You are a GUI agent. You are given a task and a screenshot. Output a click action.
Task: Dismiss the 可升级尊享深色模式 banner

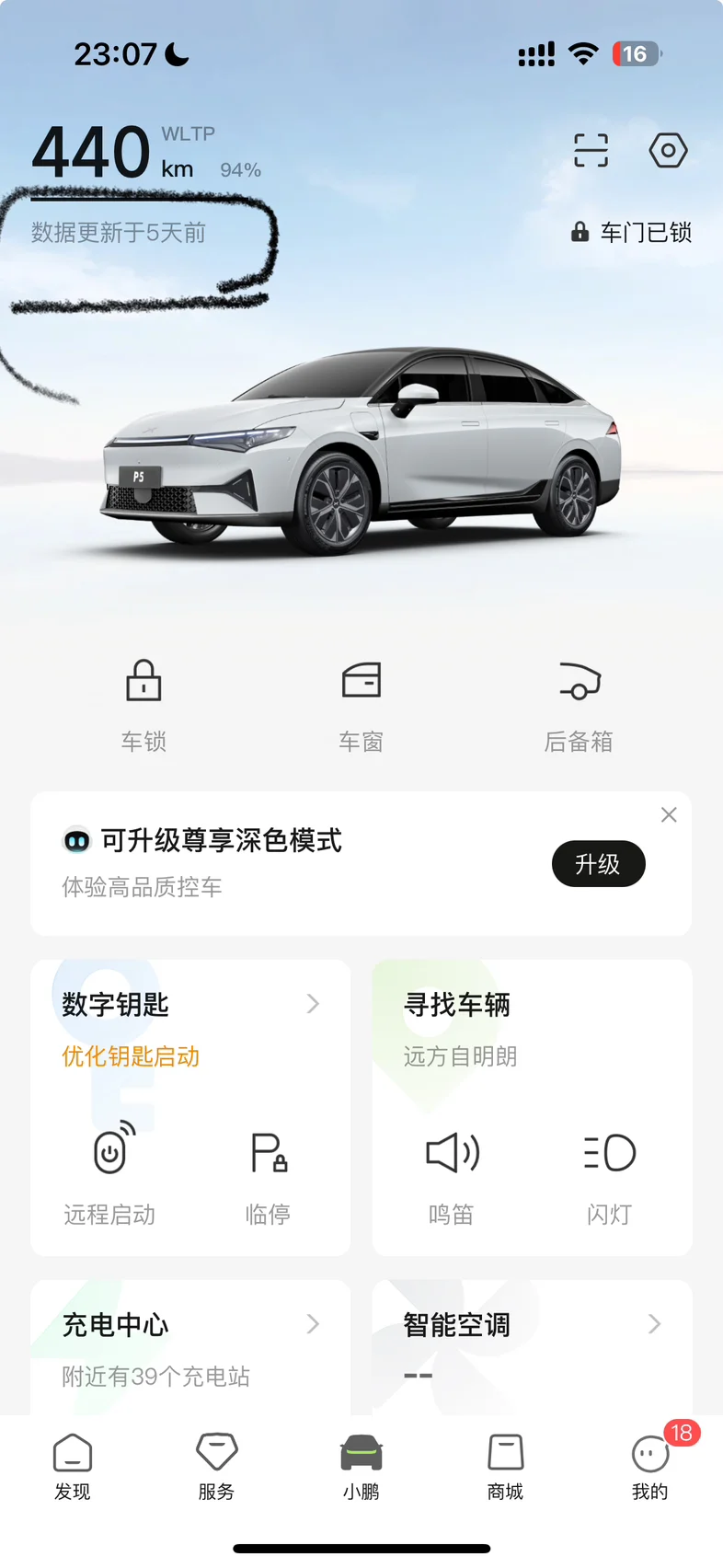pos(669,815)
